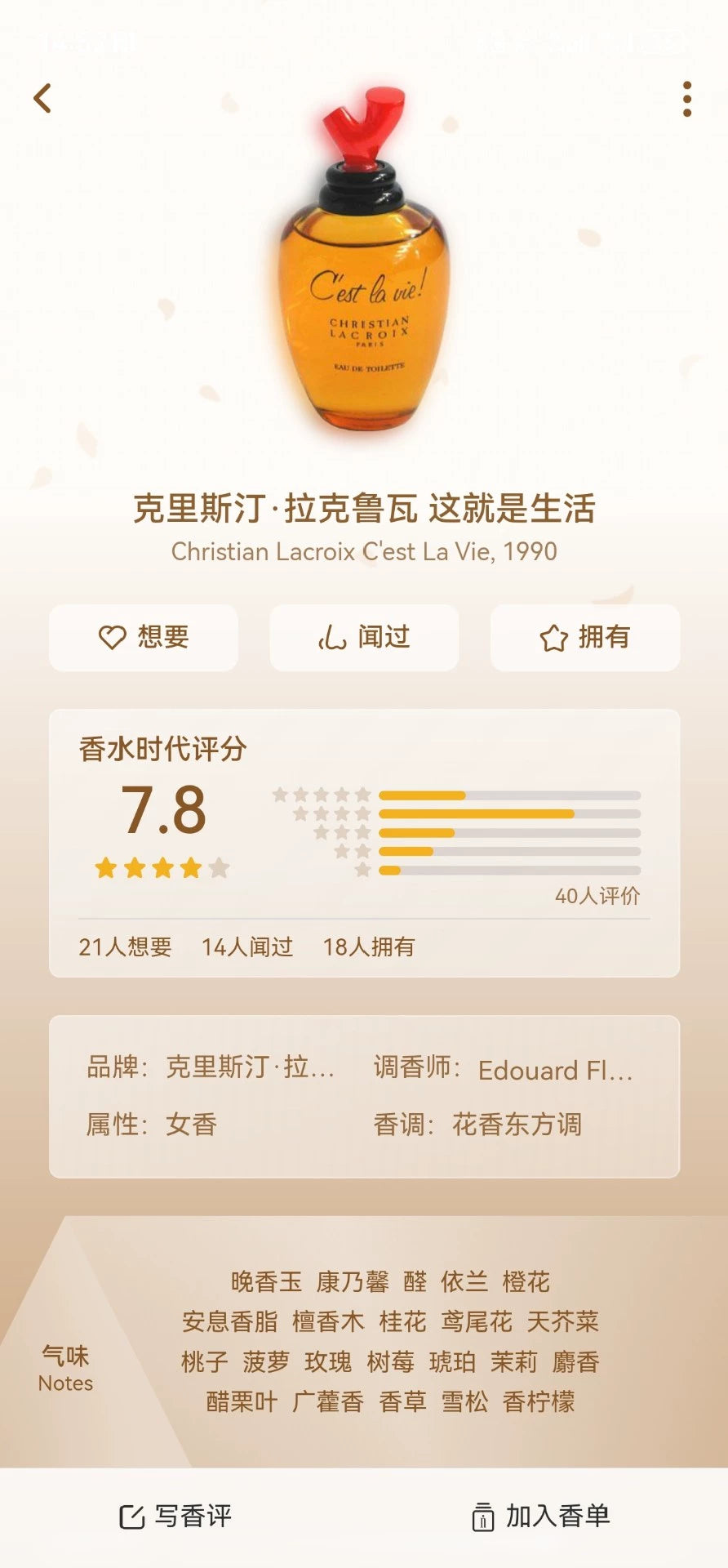Screen dimensions: 728x1568
Task: Open the 花香东方调 fragrance family
Action: [x=517, y=1125]
